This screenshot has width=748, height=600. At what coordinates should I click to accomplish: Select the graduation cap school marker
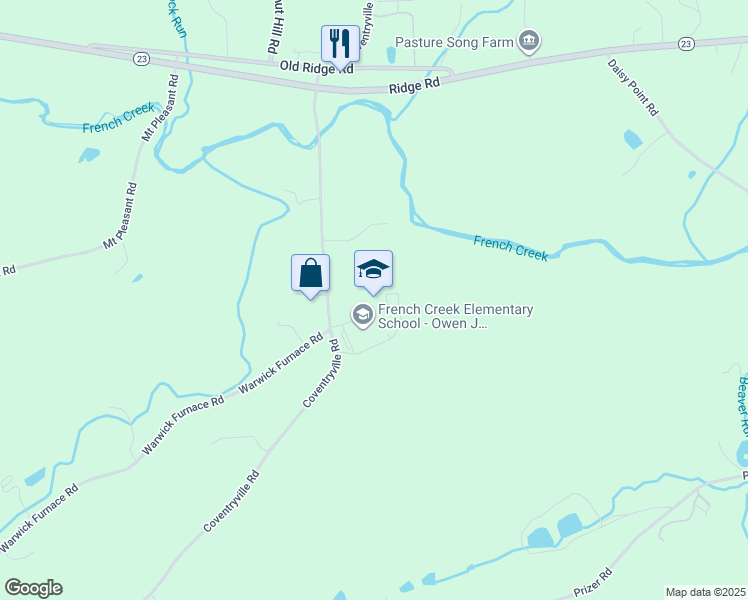[374, 272]
